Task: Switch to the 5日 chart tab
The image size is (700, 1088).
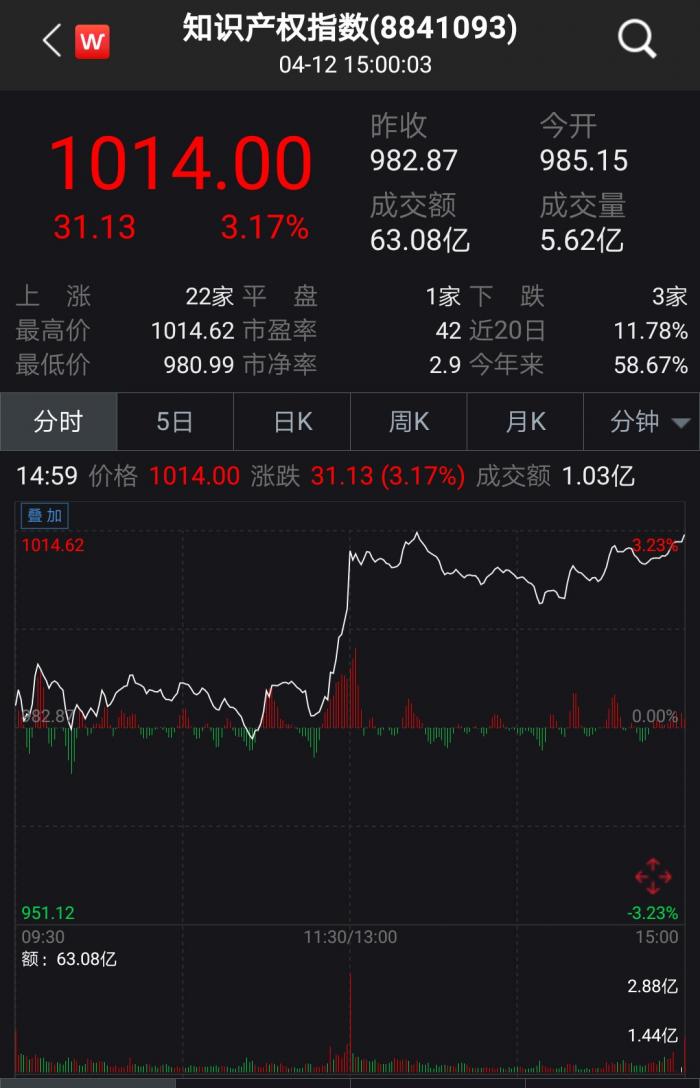Action: pyautogui.click(x=175, y=422)
